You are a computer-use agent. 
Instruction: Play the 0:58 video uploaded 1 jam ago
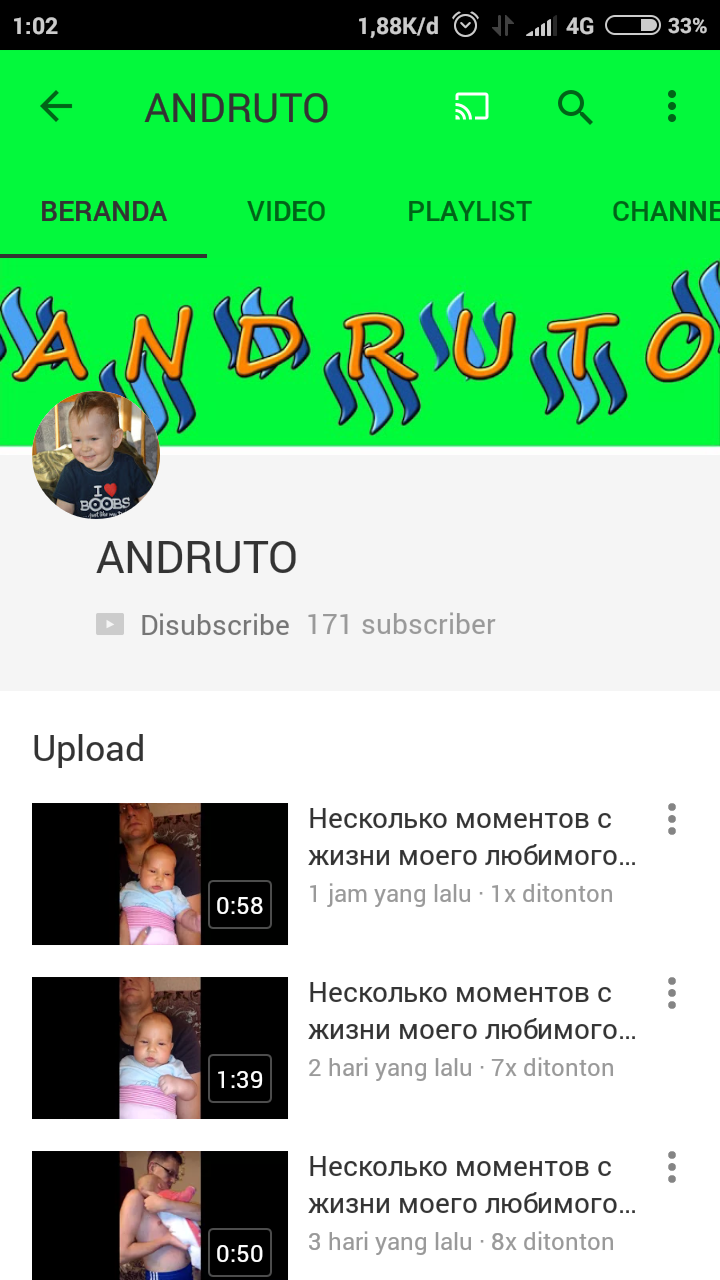coord(160,874)
